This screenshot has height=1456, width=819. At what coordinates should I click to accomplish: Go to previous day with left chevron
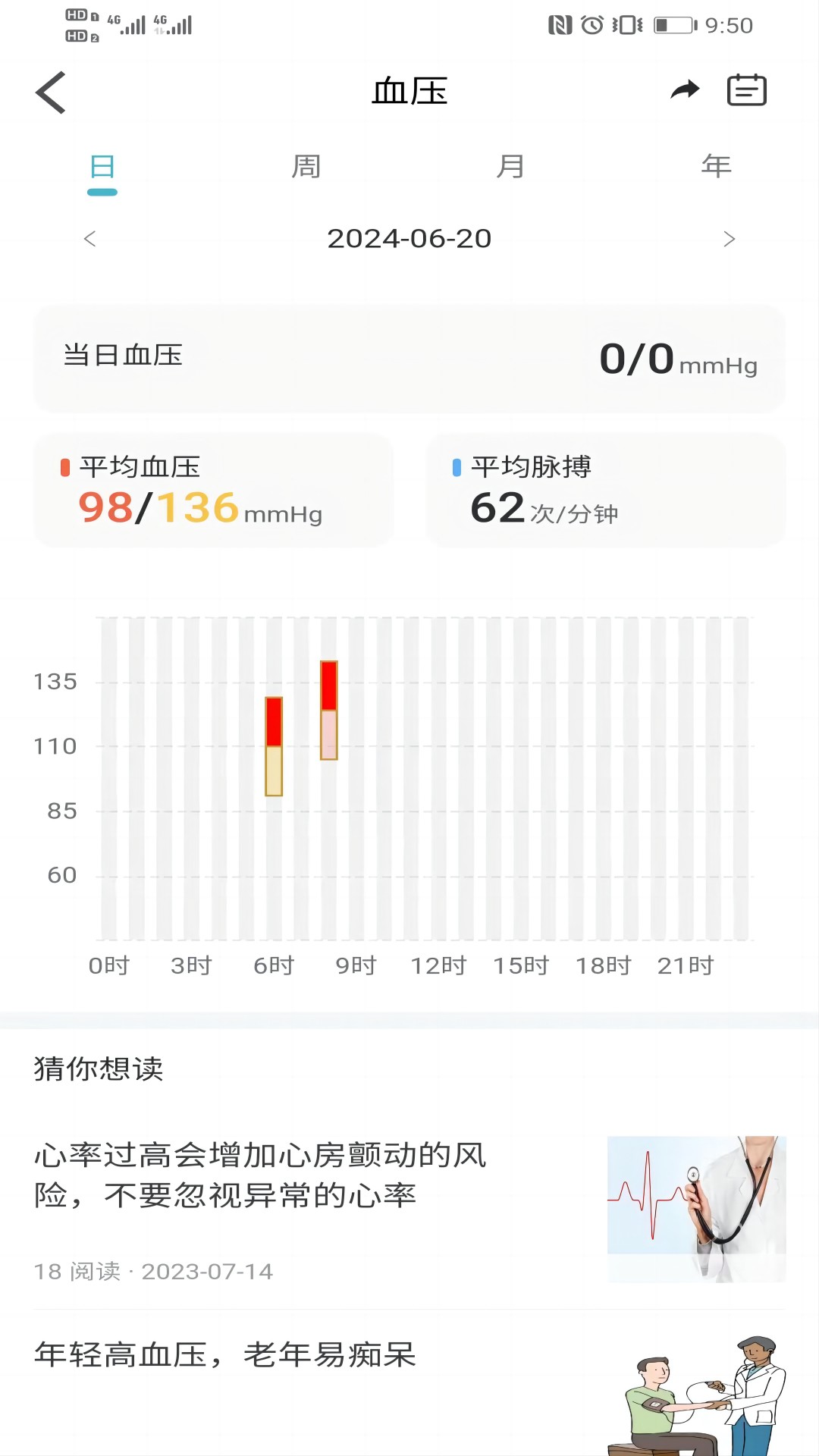89,239
